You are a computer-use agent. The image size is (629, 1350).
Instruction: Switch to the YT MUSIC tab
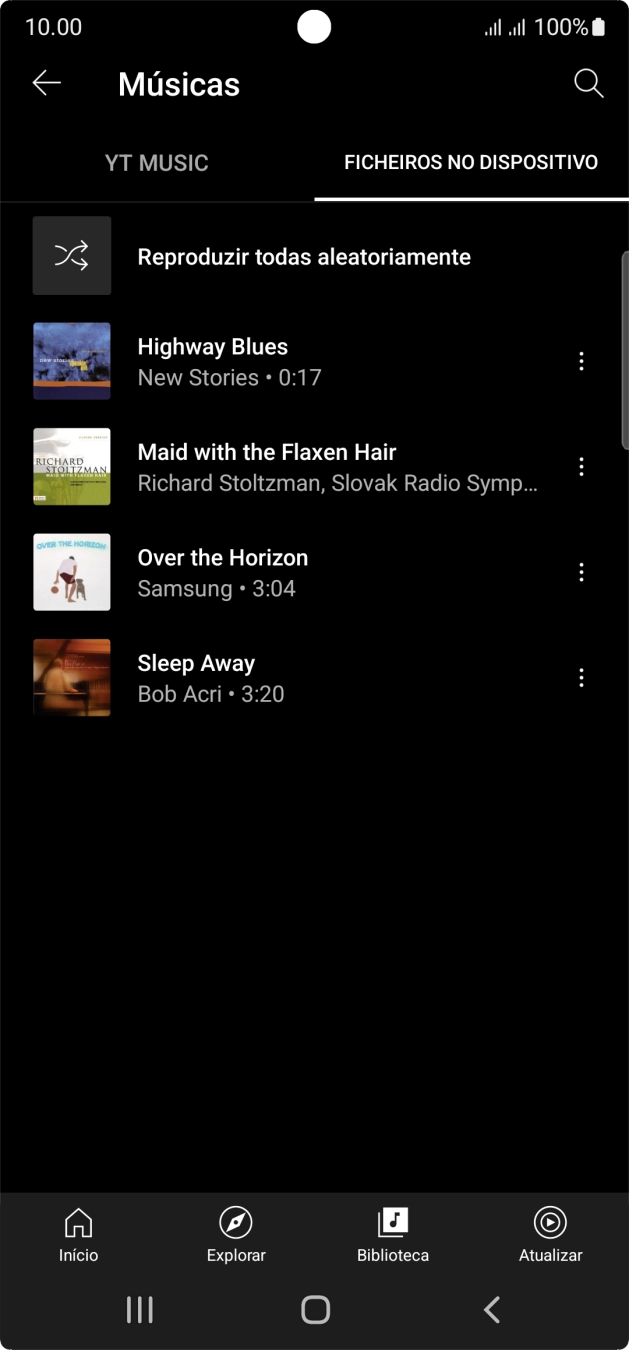(x=157, y=163)
